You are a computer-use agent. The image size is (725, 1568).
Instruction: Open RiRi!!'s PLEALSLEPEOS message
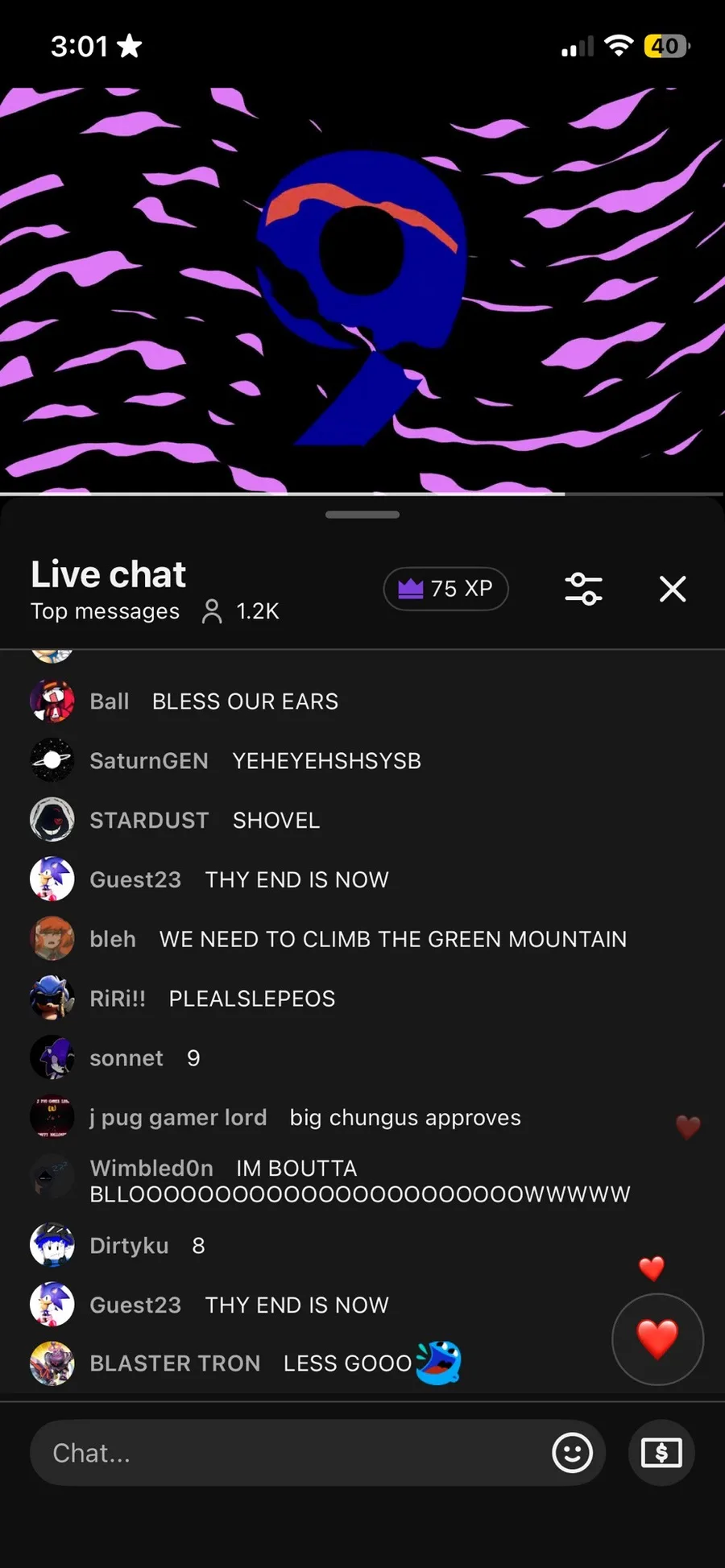pyautogui.click(x=251, y=999)
